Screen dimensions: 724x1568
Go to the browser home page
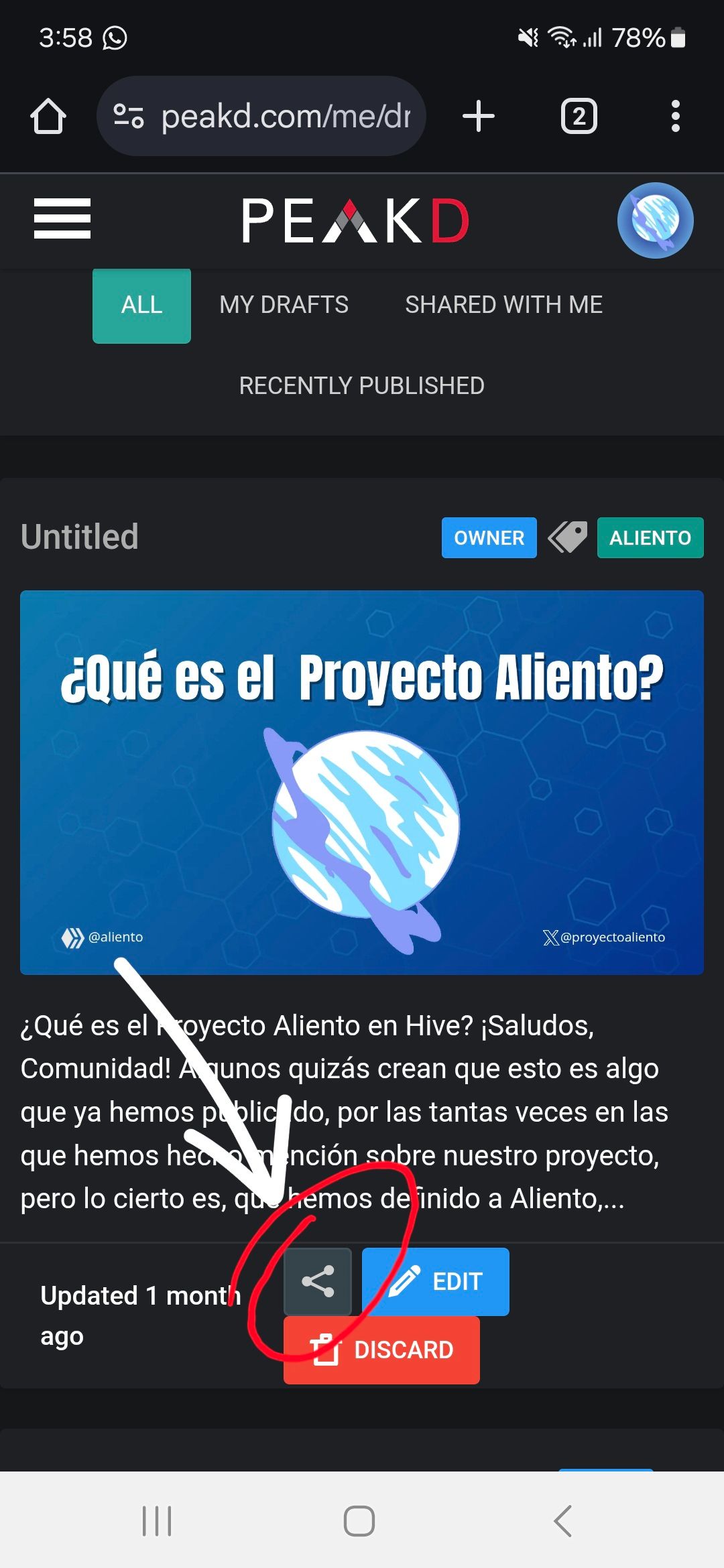(48, 117)
